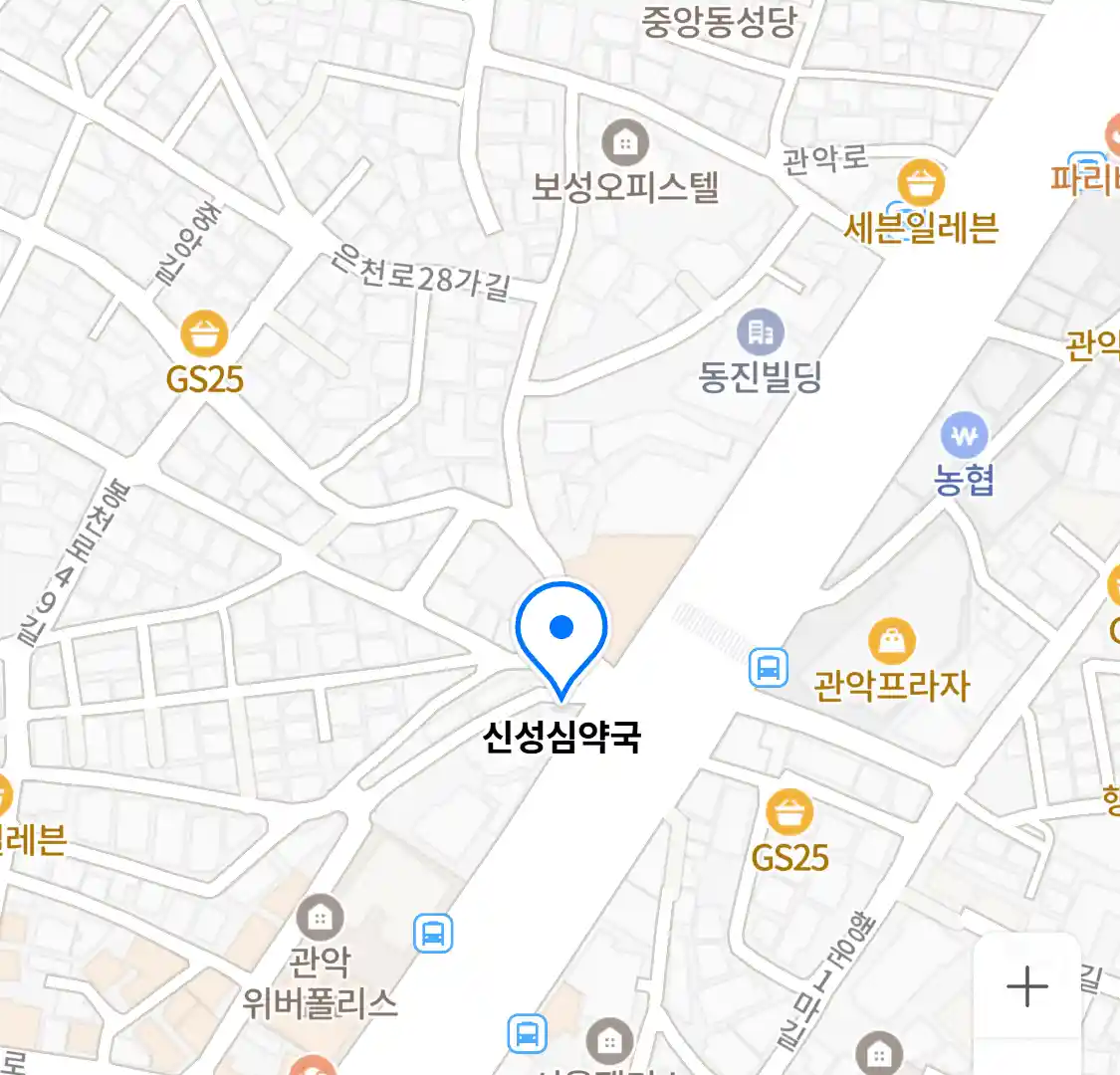
Task: Open the 농협 bank marker
Action: click(x=964, y=436)
